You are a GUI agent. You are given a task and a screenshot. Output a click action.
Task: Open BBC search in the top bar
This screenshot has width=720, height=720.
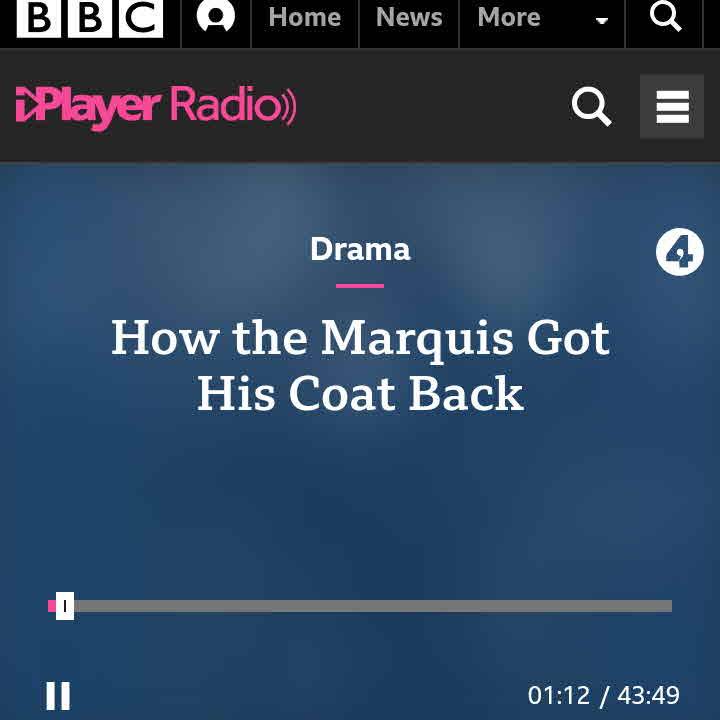click(x=665, y=17)
